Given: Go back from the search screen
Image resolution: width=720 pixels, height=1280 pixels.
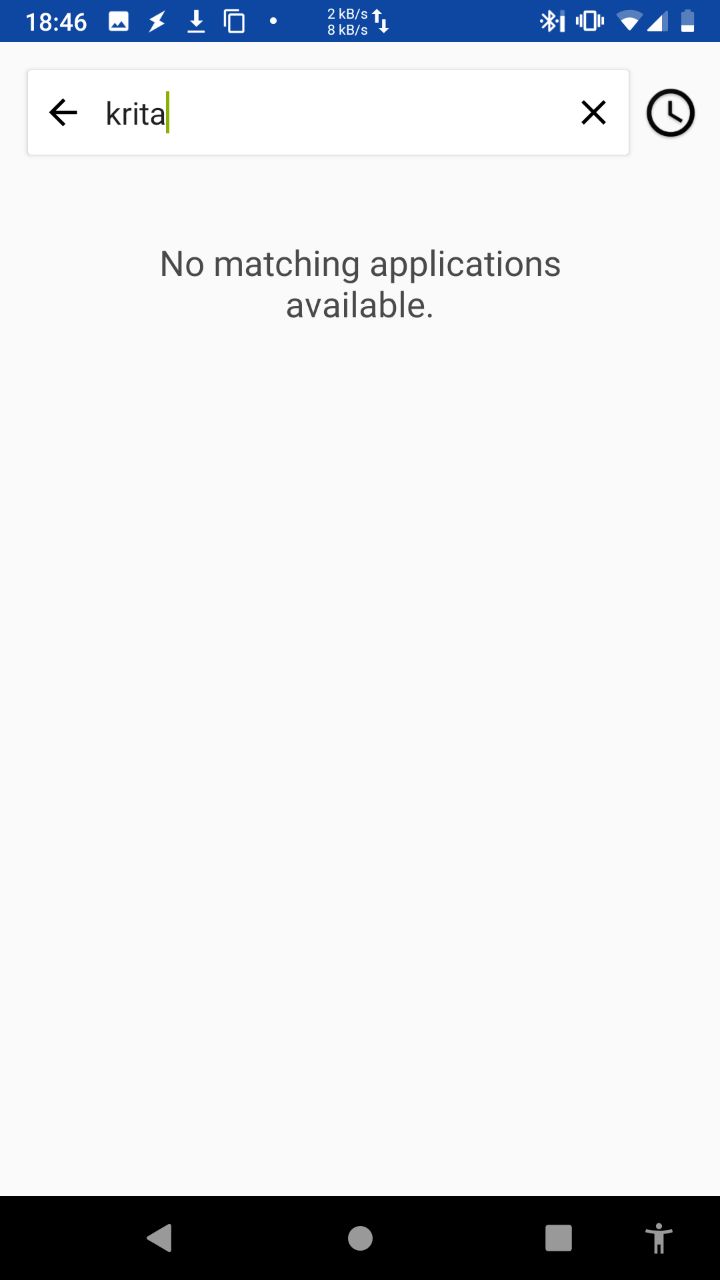Looking at the screenshot, I should pyautogui.click(x=63, y=113).
